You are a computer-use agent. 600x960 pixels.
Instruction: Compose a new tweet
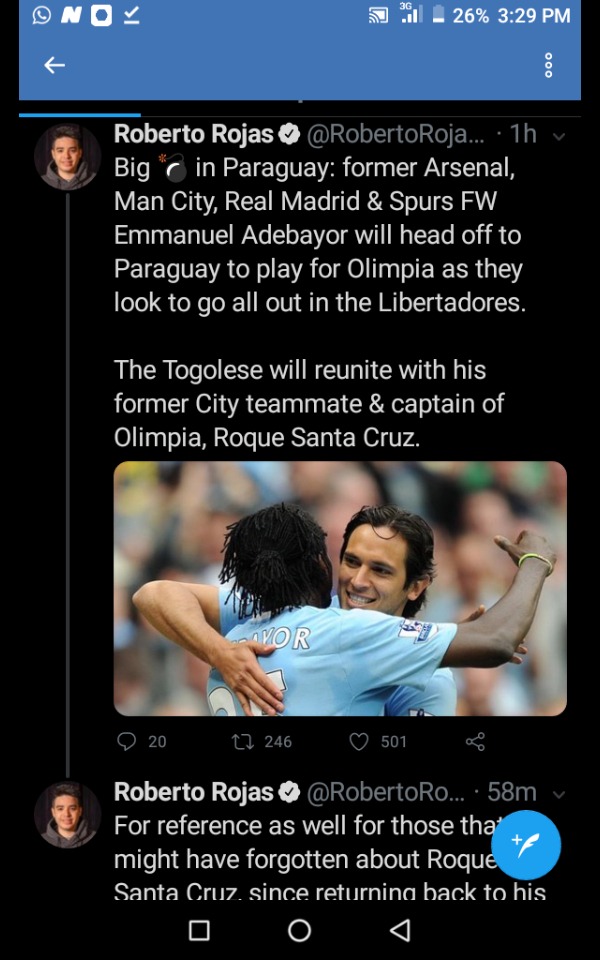pyautogui.click(x=525, y=845)
